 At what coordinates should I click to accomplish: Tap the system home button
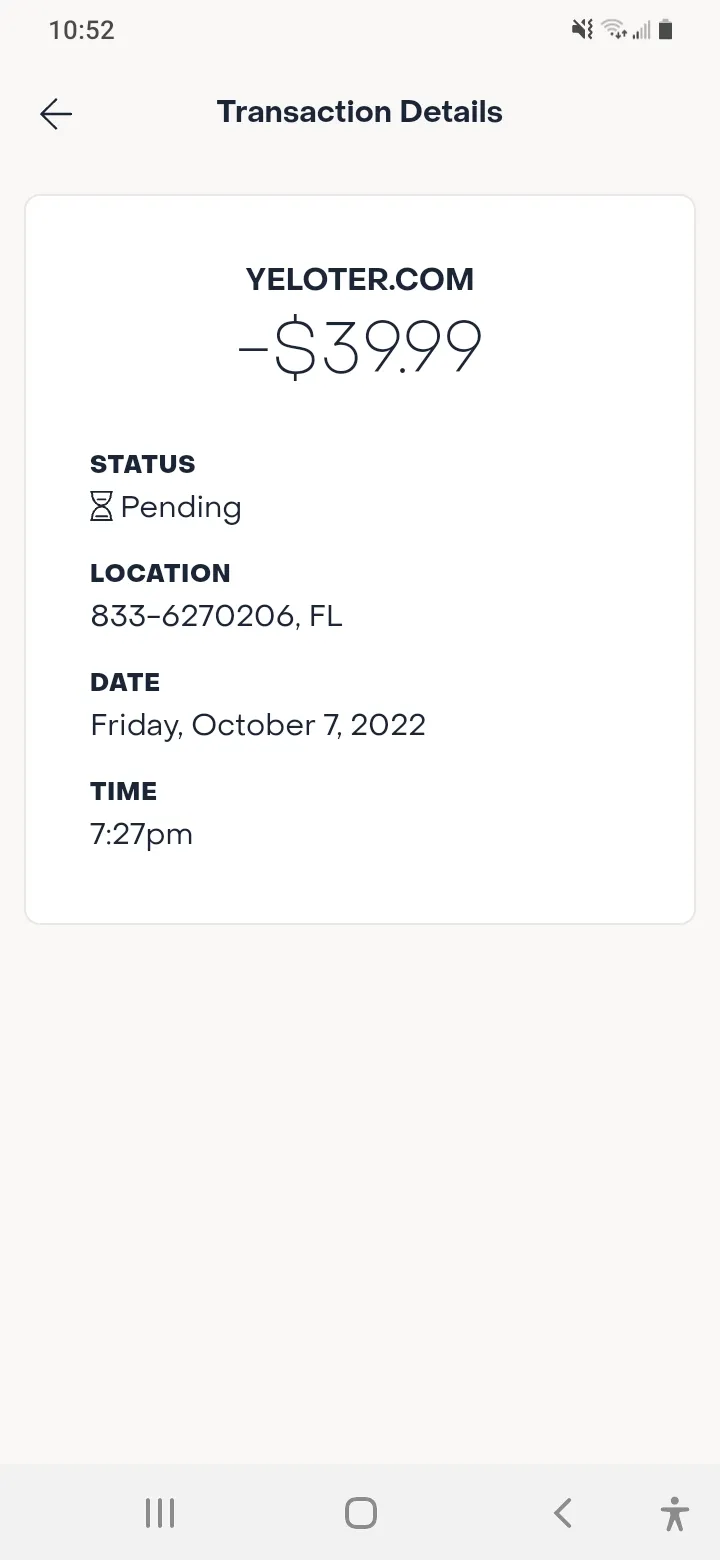pyautogui.click(x=360, y=1513)
